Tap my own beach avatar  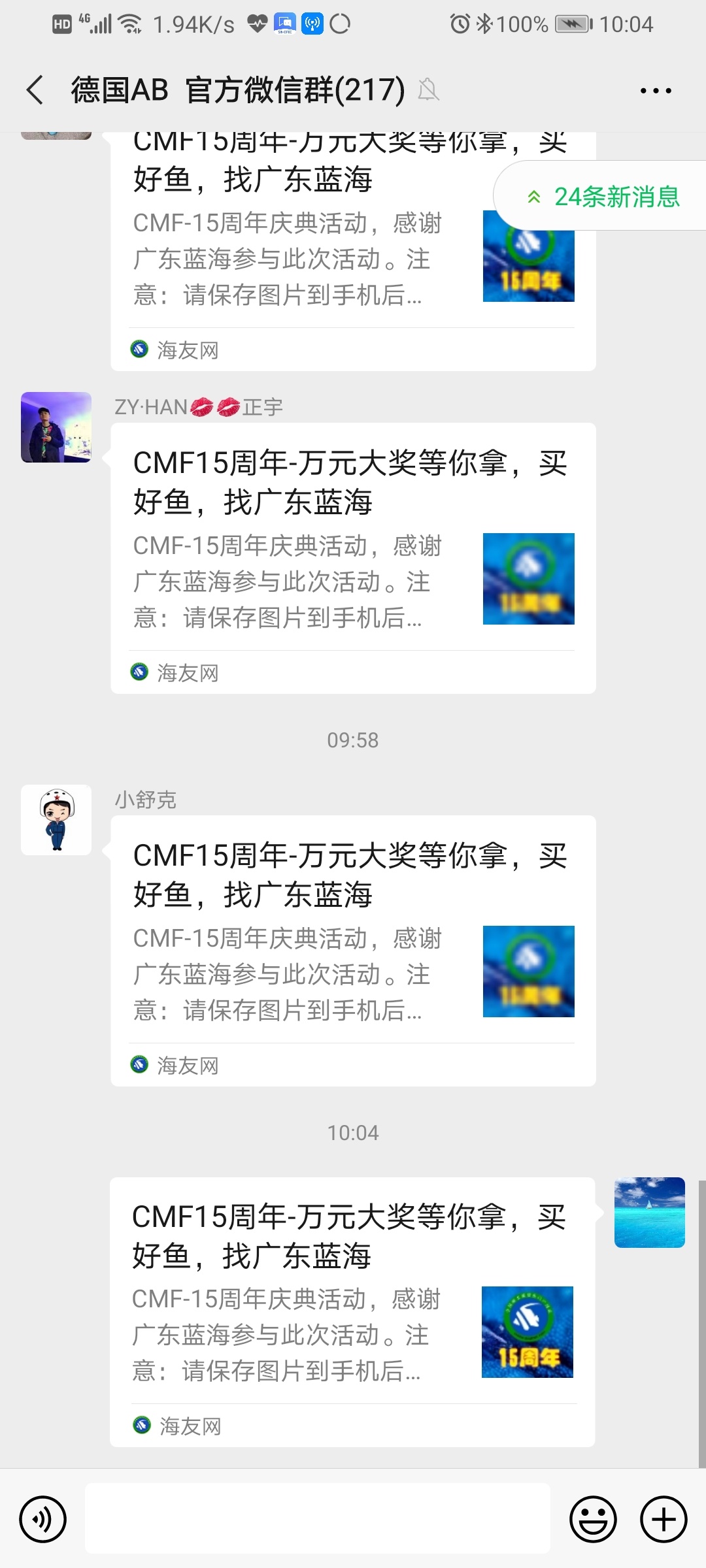pyautogui.click(x=649, y=1213)
